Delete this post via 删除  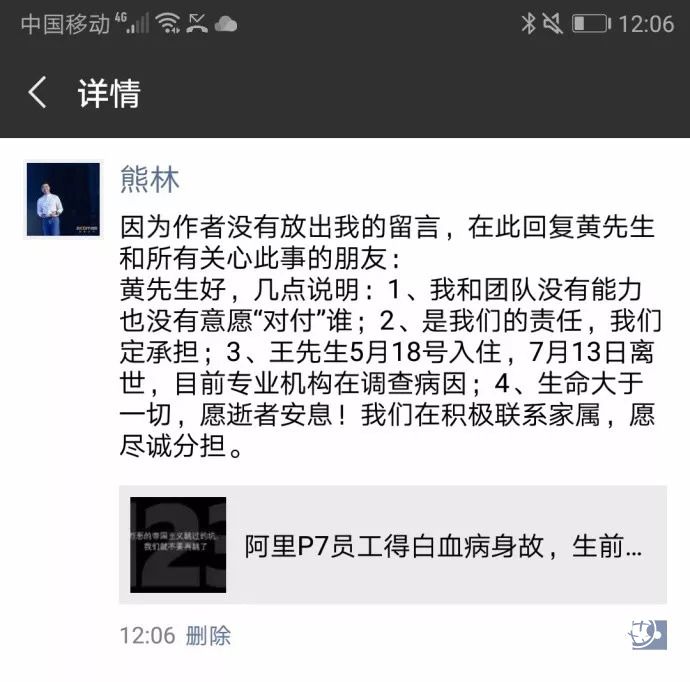tap(208, 635)
